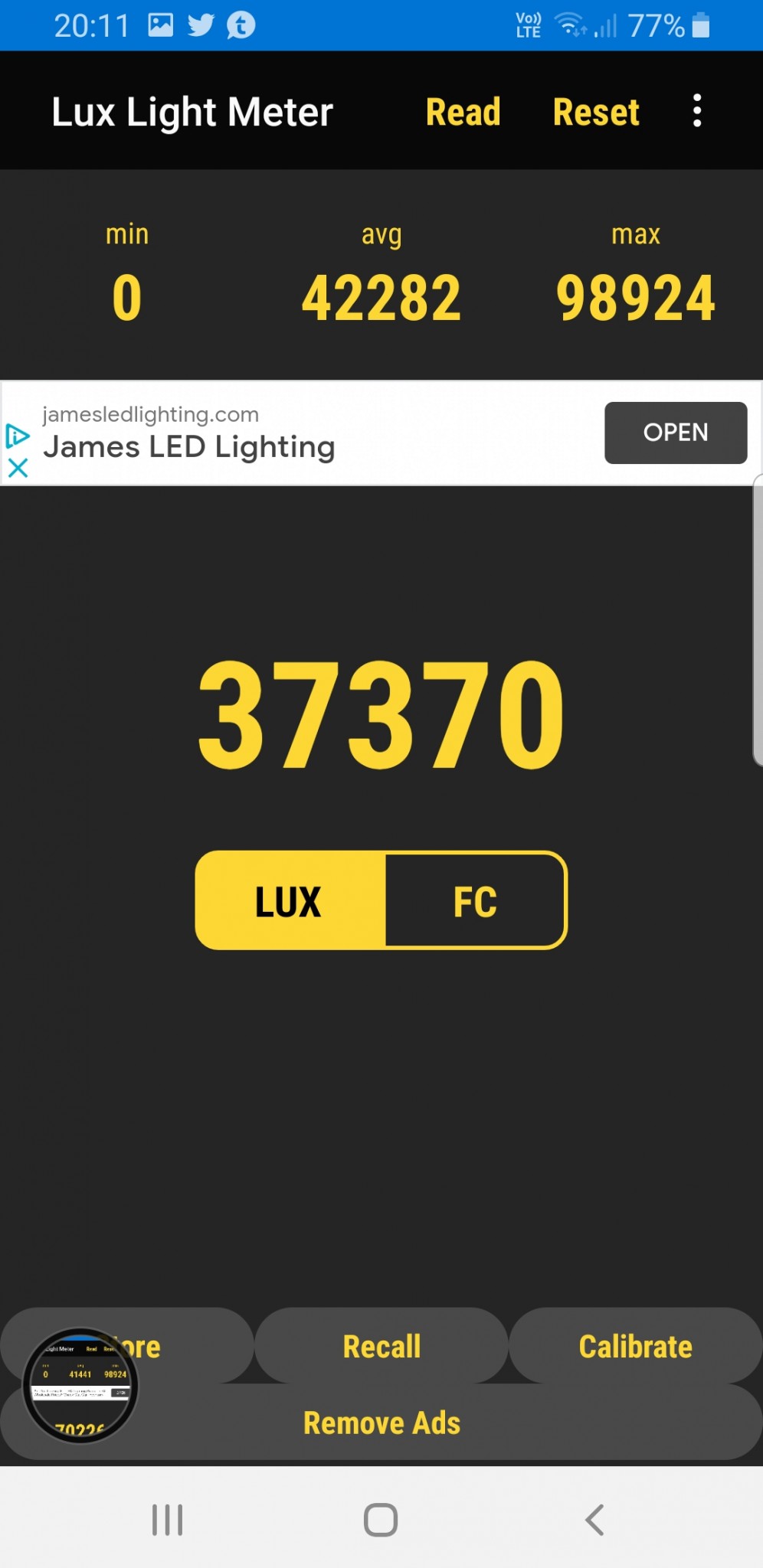
Task: Switch the unit to FC
Action: point(475,900)
